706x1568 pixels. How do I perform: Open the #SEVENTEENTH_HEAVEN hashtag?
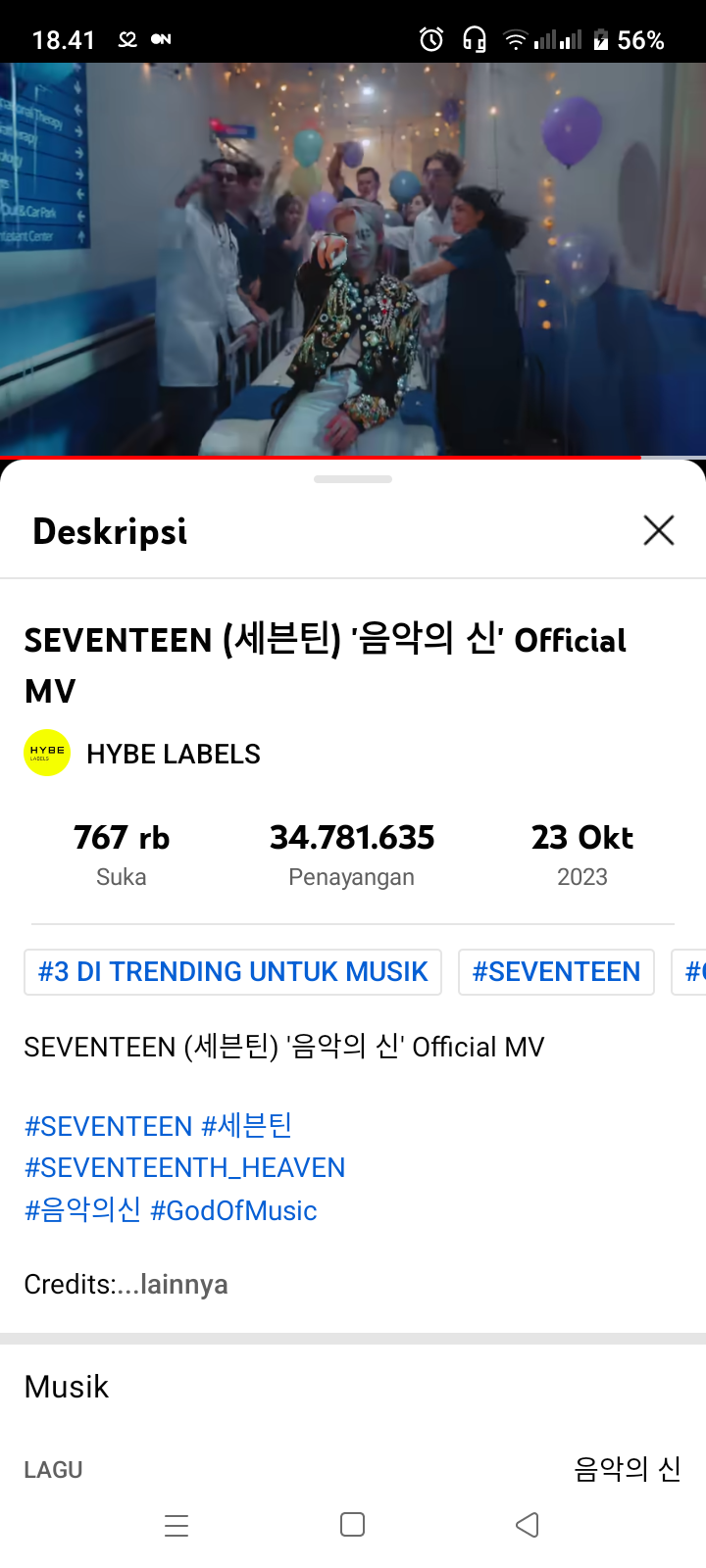(x=185, y=1168)
